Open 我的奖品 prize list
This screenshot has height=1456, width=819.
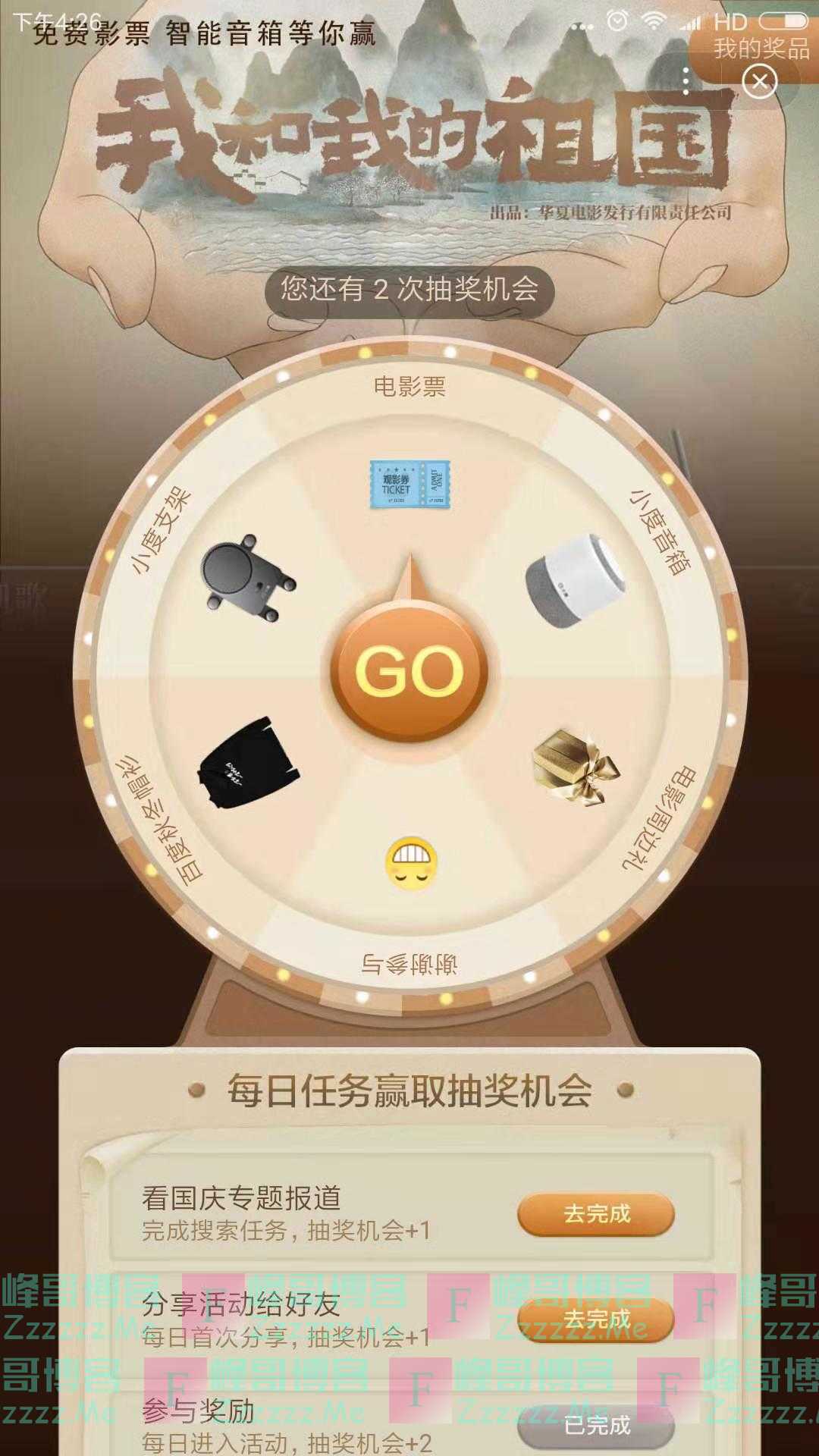pyautogui.click(x=761, y=49)
